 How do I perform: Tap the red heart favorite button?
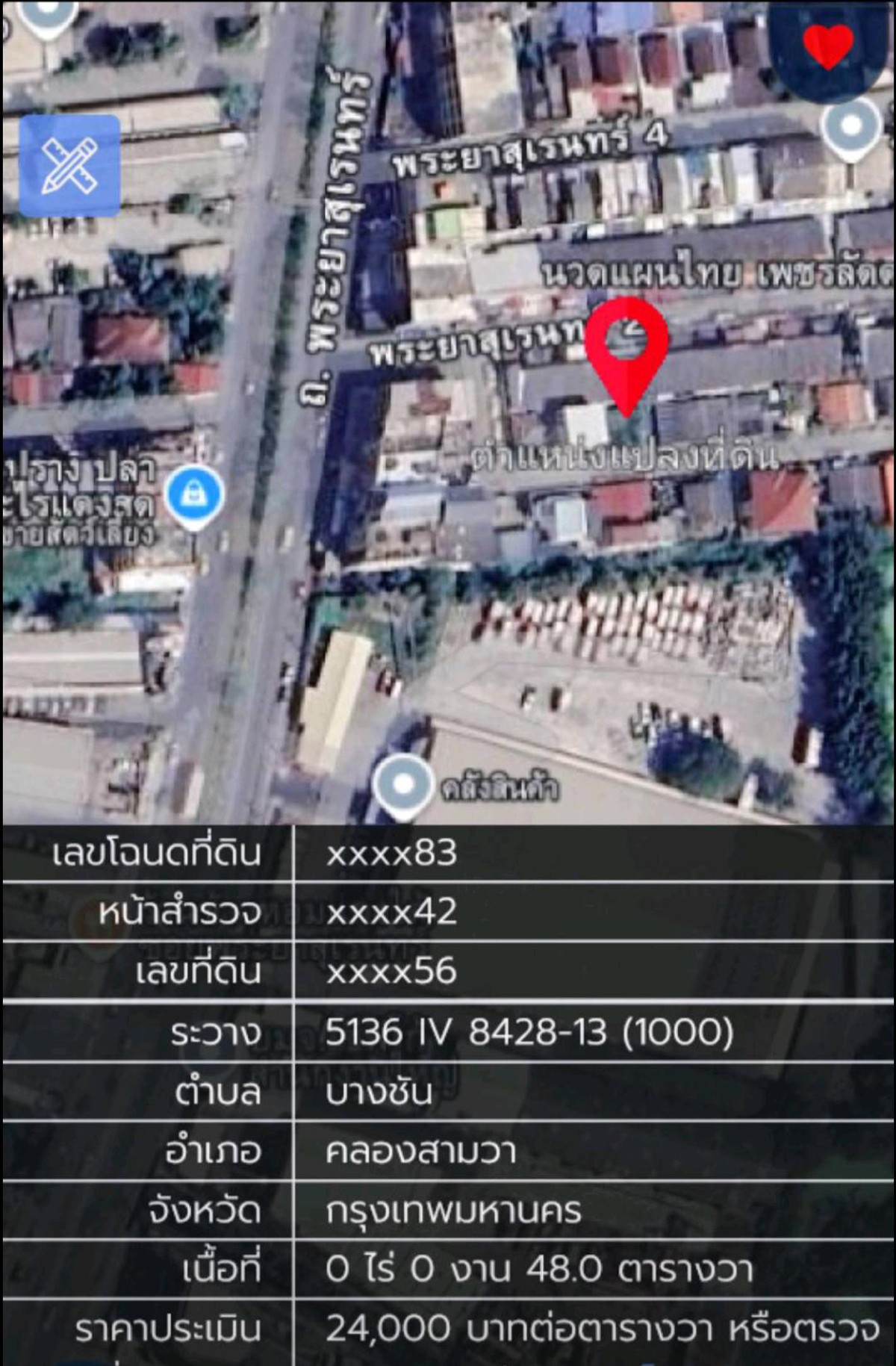click(828, 46)
